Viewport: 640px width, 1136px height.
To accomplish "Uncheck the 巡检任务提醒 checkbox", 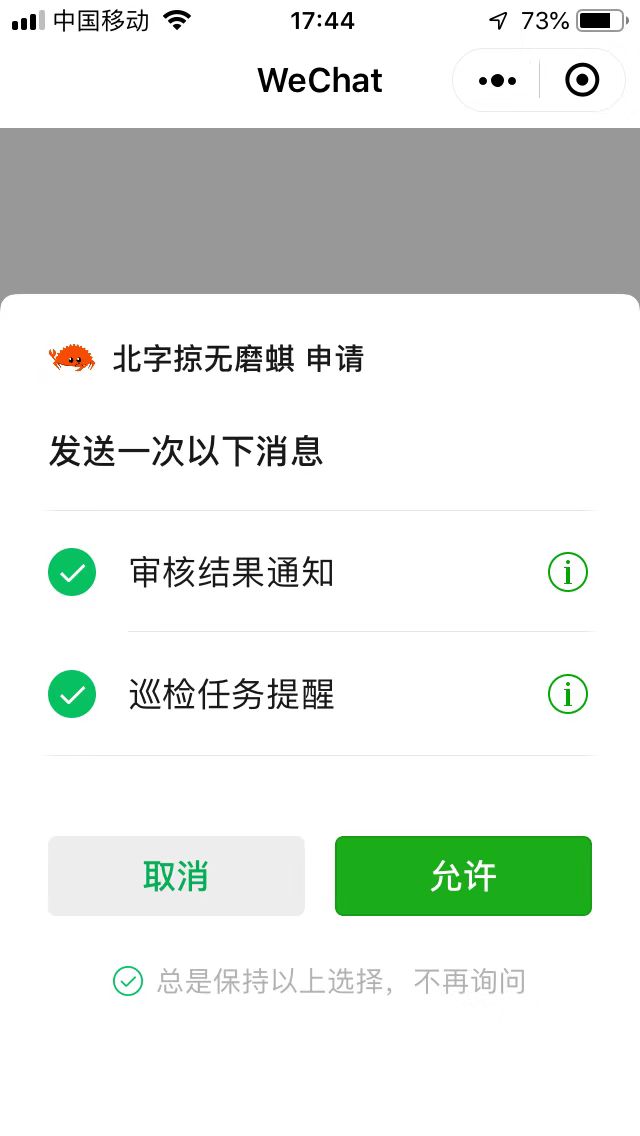I will pos(72,694).
